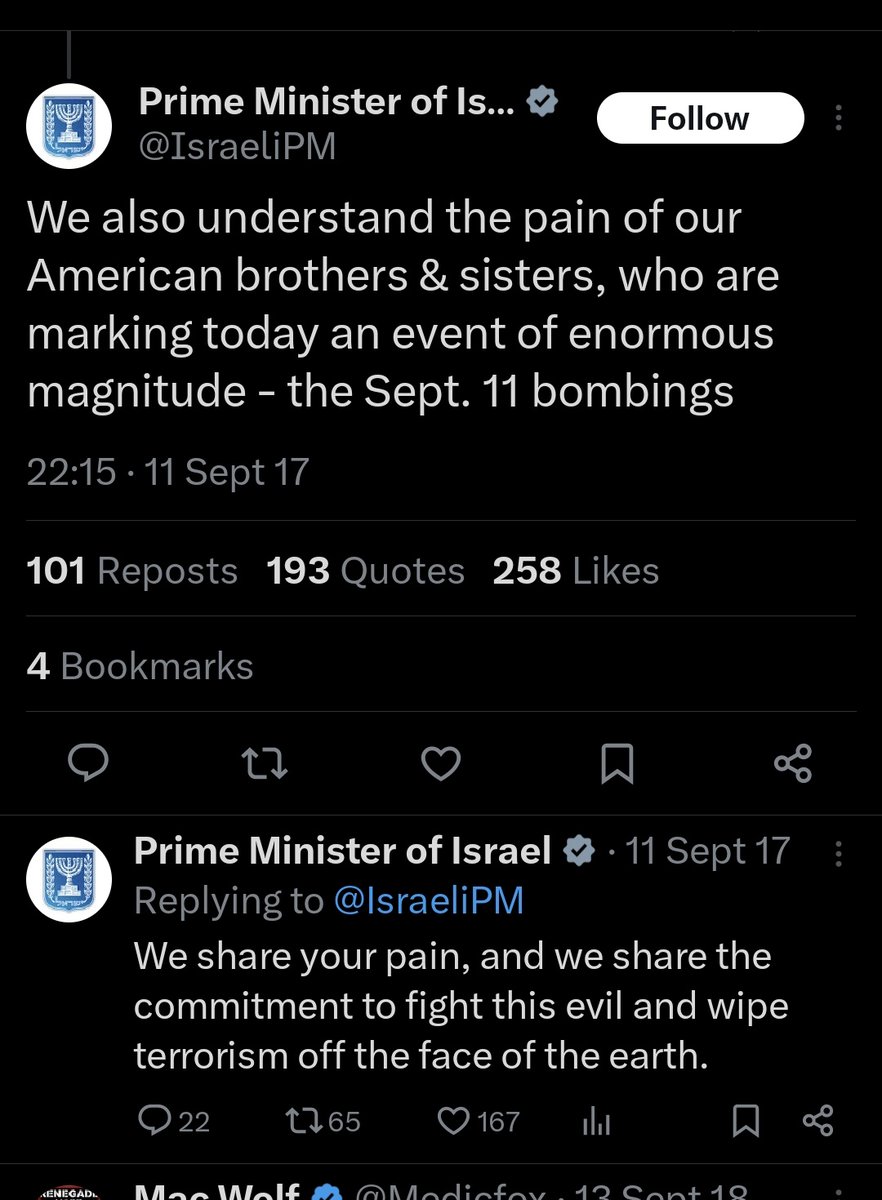Bookmark the 'We share your pain' reply

(745, 1121)
